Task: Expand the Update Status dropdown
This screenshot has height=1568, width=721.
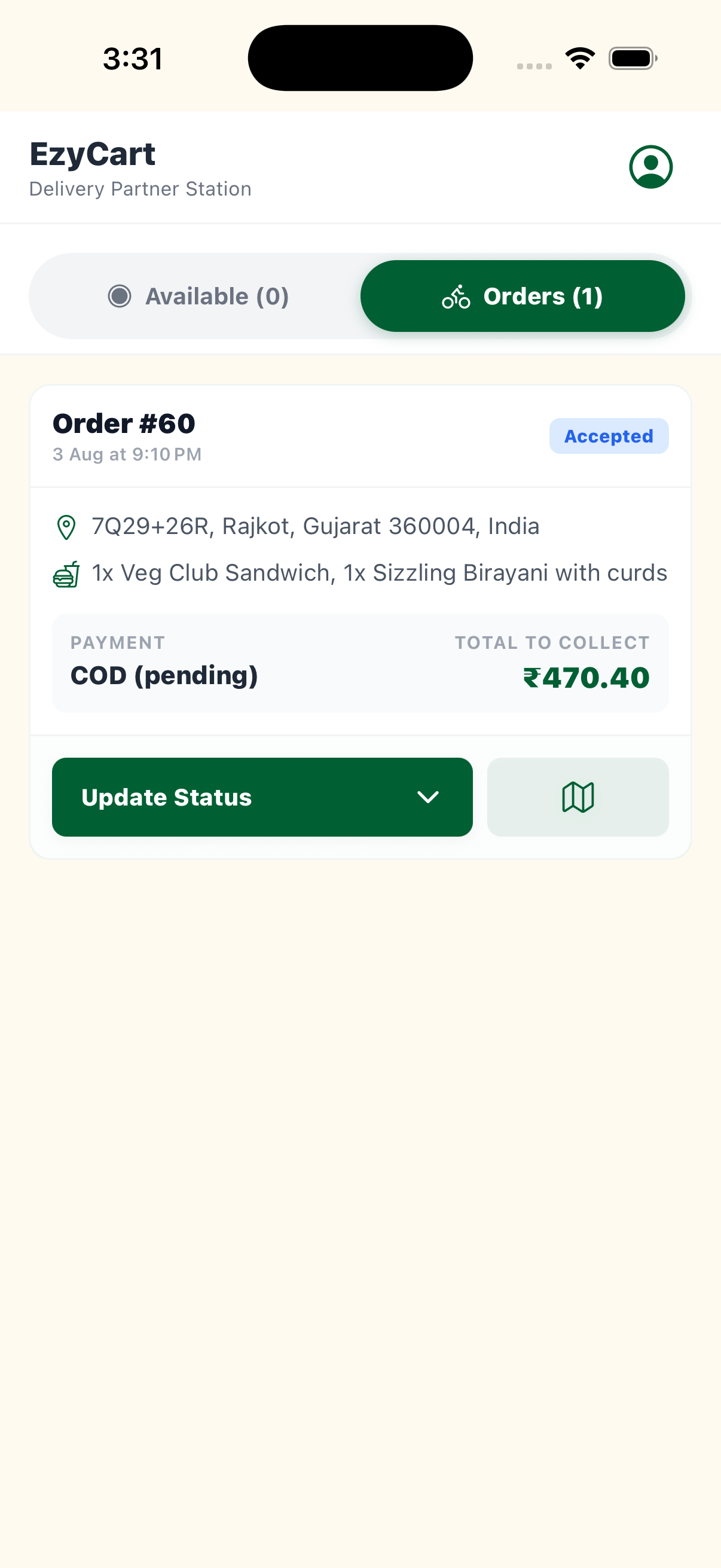Action: 262,797
